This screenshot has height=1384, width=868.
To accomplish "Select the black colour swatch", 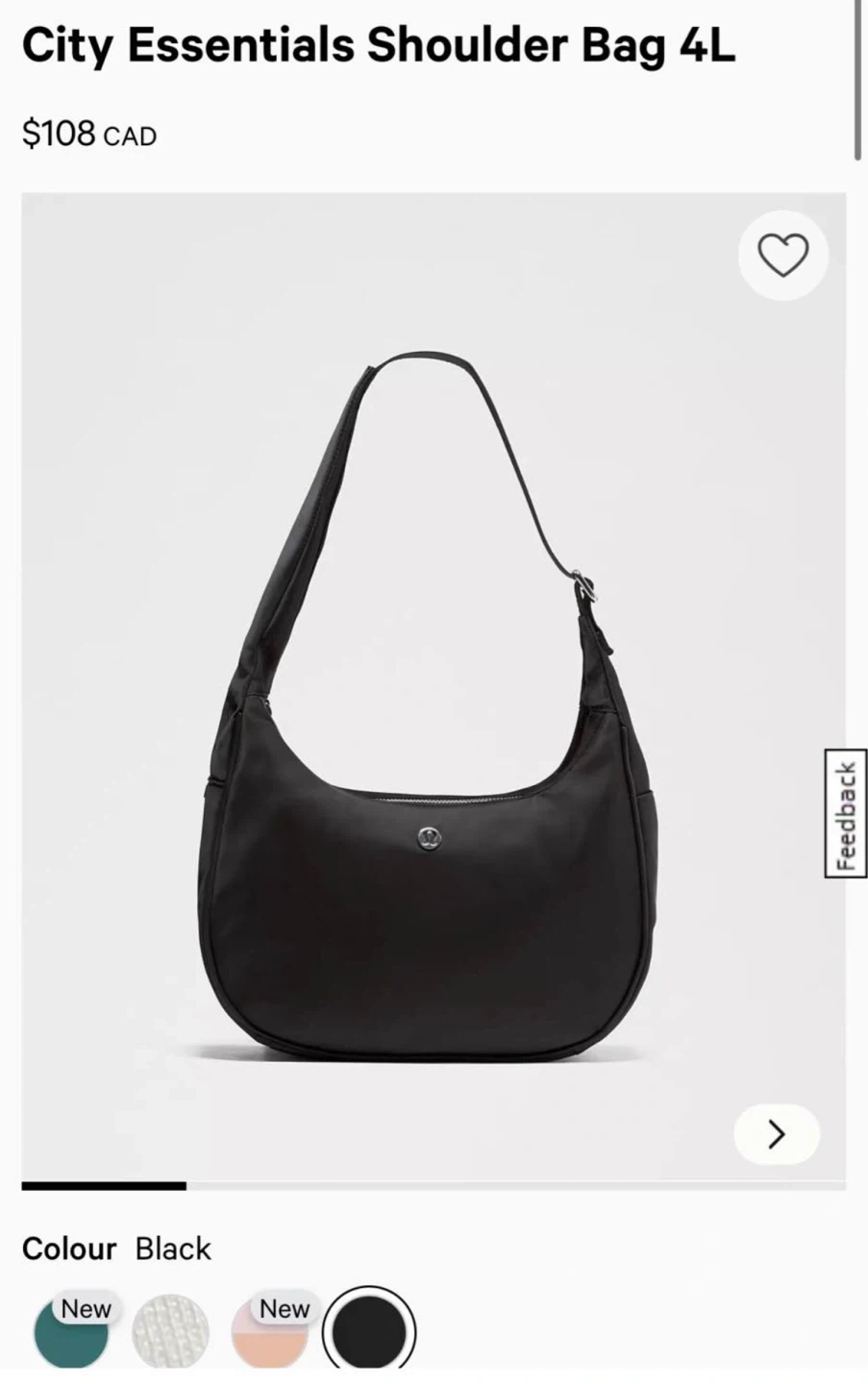I will (x=369, y=1330).
